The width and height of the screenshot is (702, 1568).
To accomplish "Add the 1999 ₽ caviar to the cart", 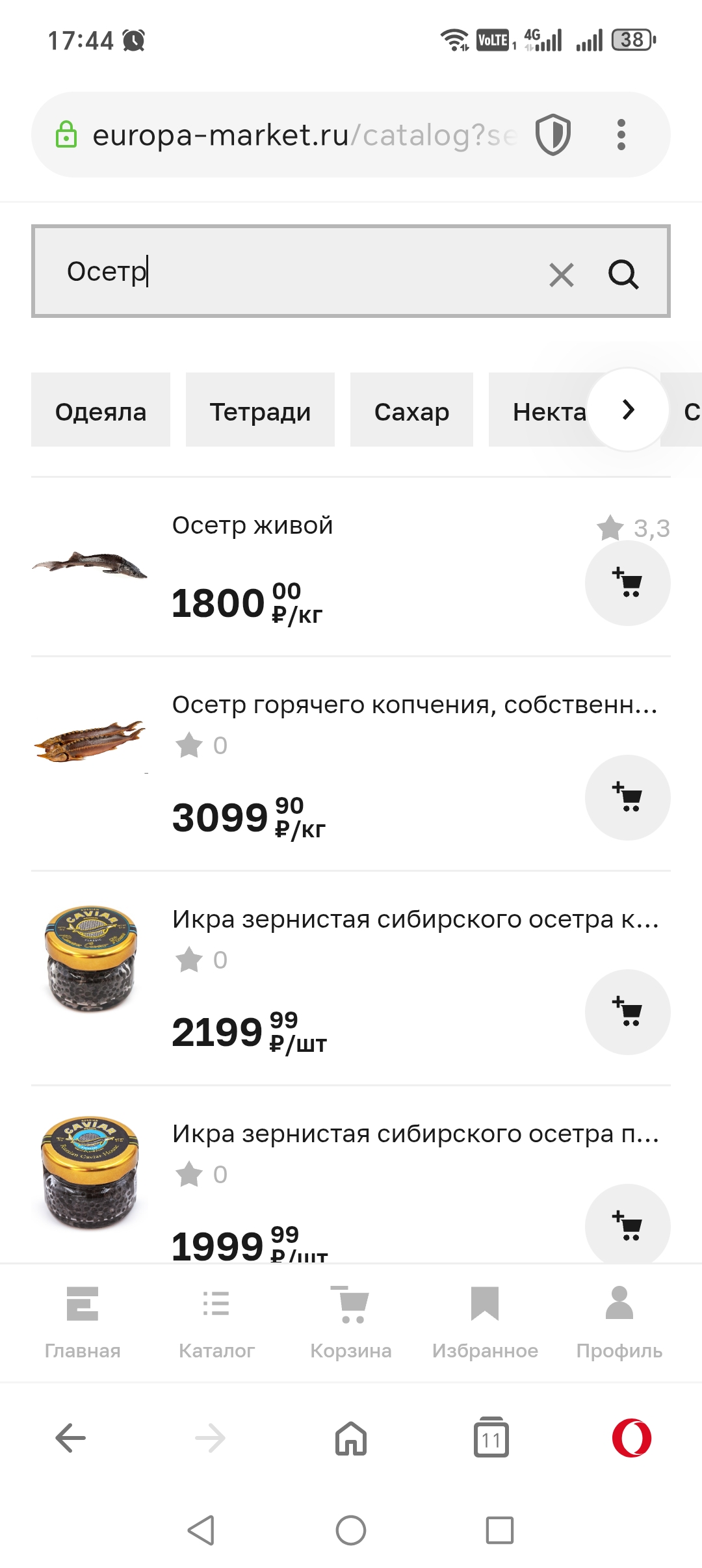I will coord(627,1225).
